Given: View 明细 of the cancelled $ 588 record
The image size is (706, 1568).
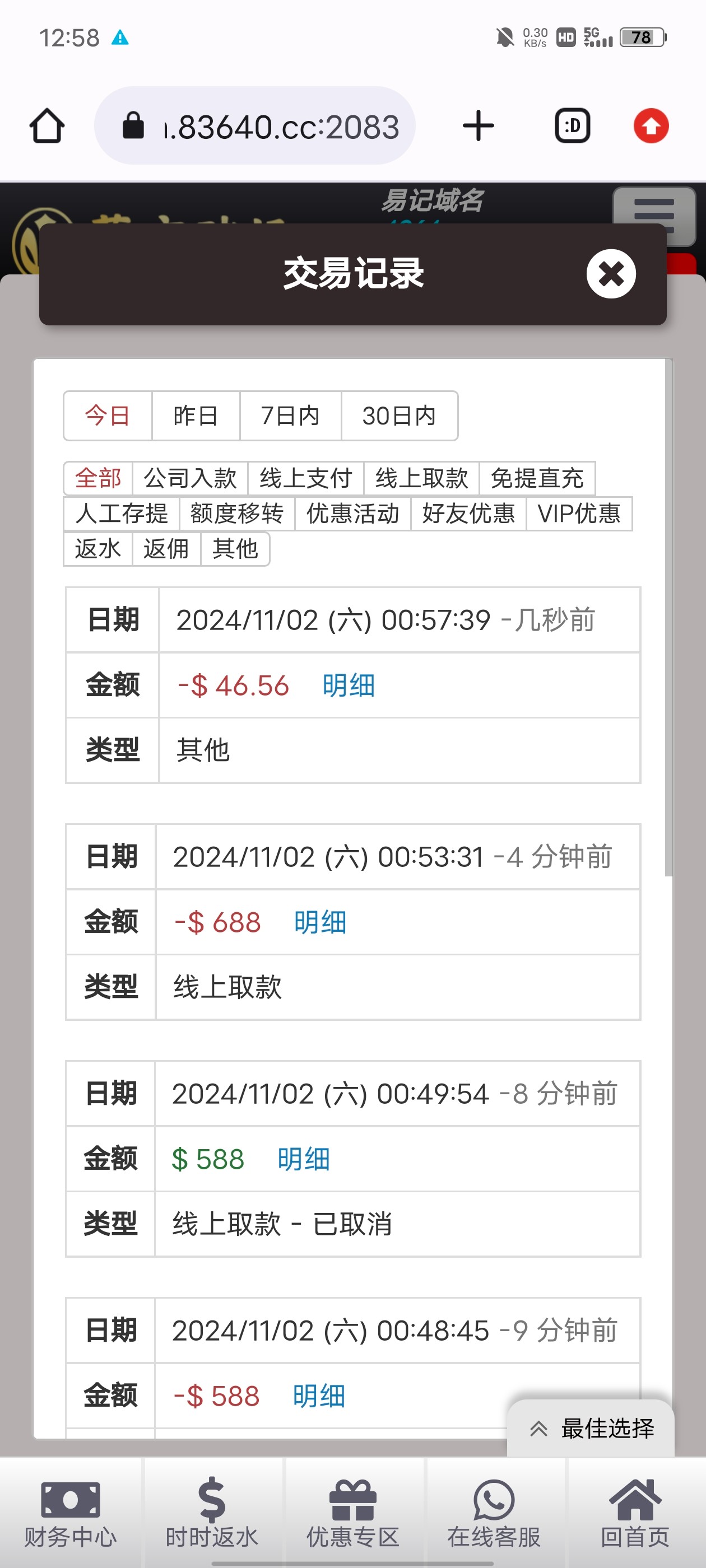Looking at the screenshot, I should click(303, 1160).
